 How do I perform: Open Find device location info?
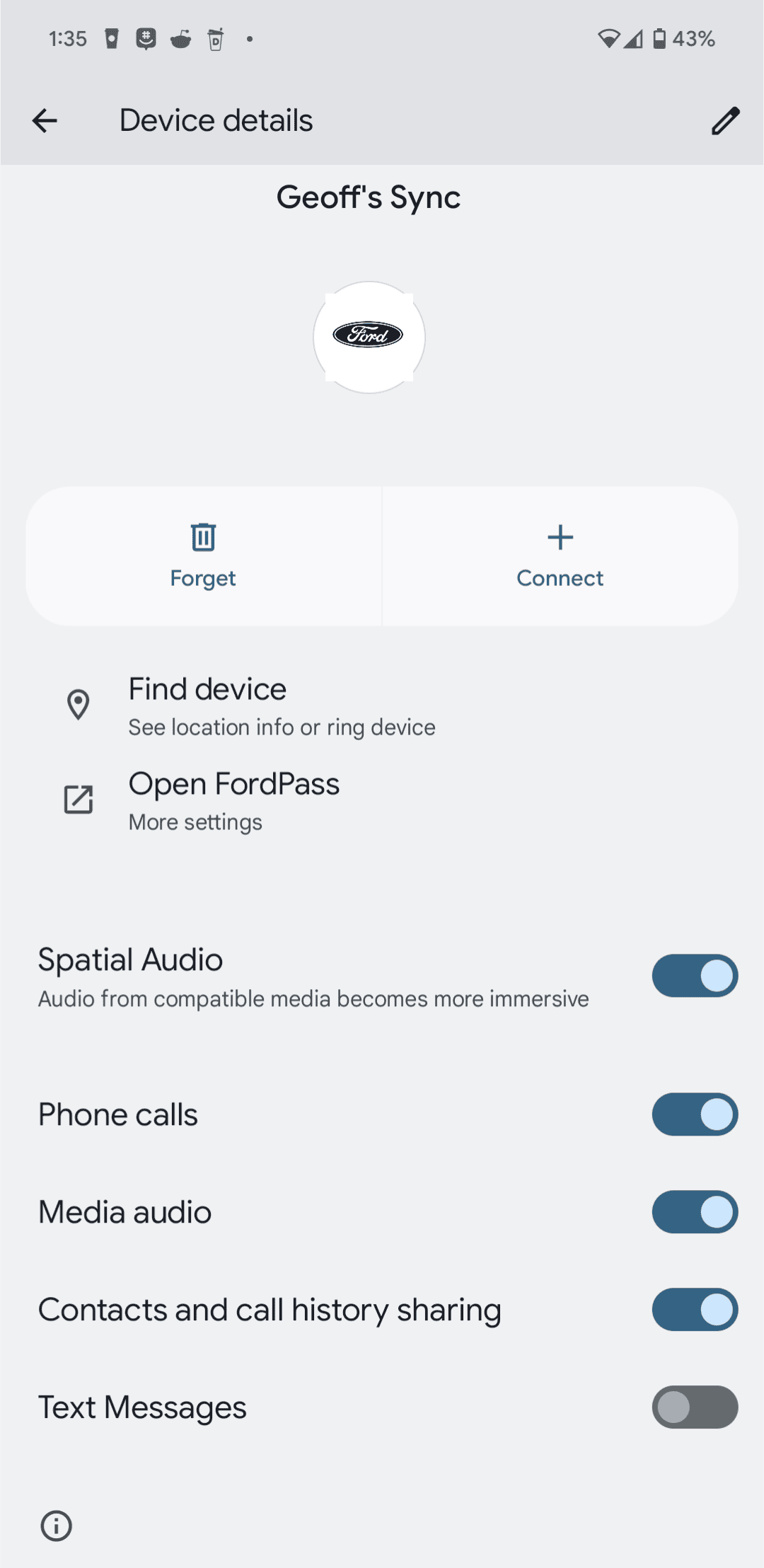pyautogui.click(x=281, y=706)
